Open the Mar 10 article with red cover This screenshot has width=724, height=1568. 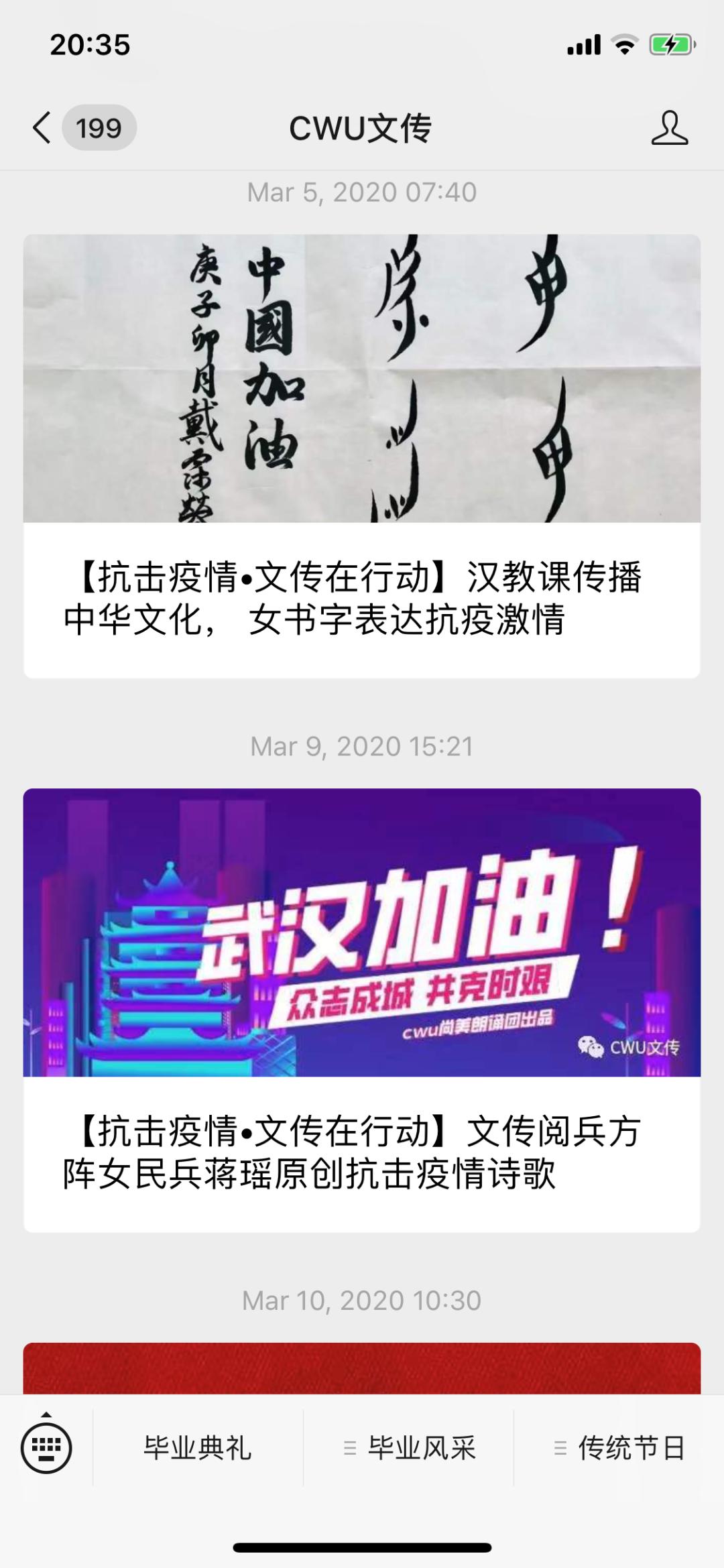pyautogui.click(x=362, y=1368)
